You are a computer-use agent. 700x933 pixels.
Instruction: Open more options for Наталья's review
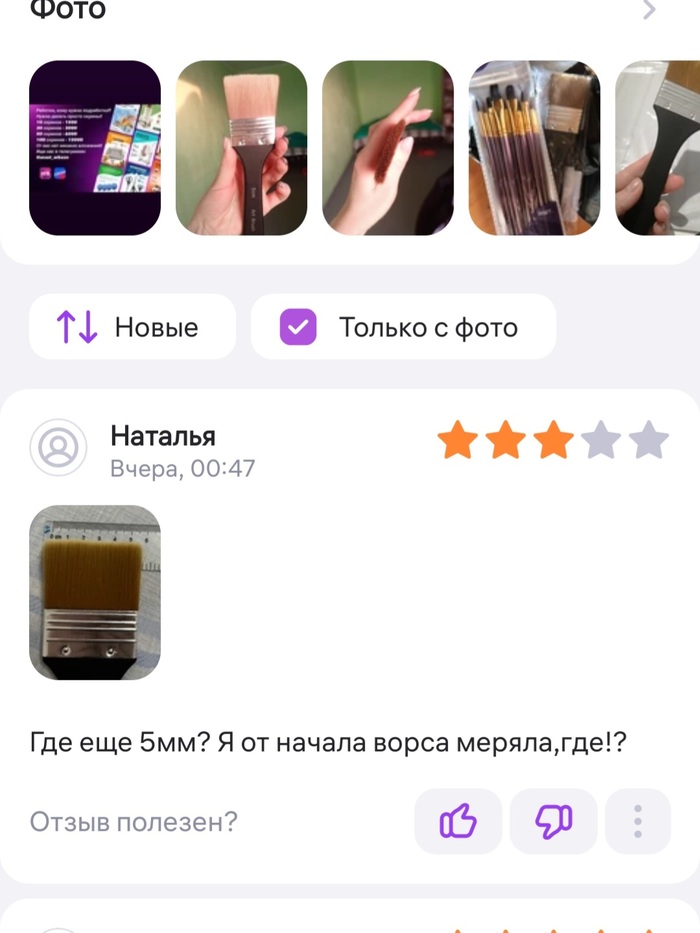tap(637, 822)
